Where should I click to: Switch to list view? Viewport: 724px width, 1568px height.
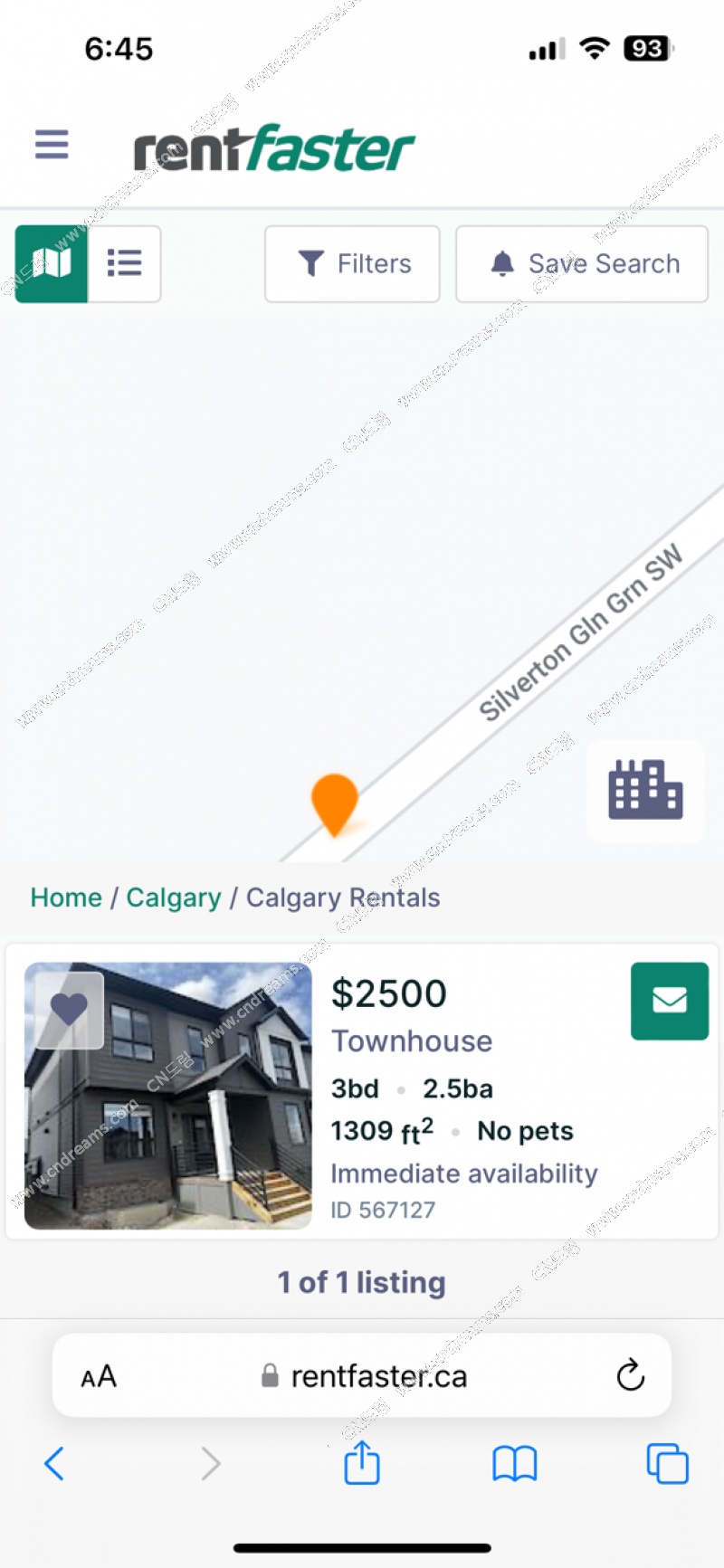(125, 263)
